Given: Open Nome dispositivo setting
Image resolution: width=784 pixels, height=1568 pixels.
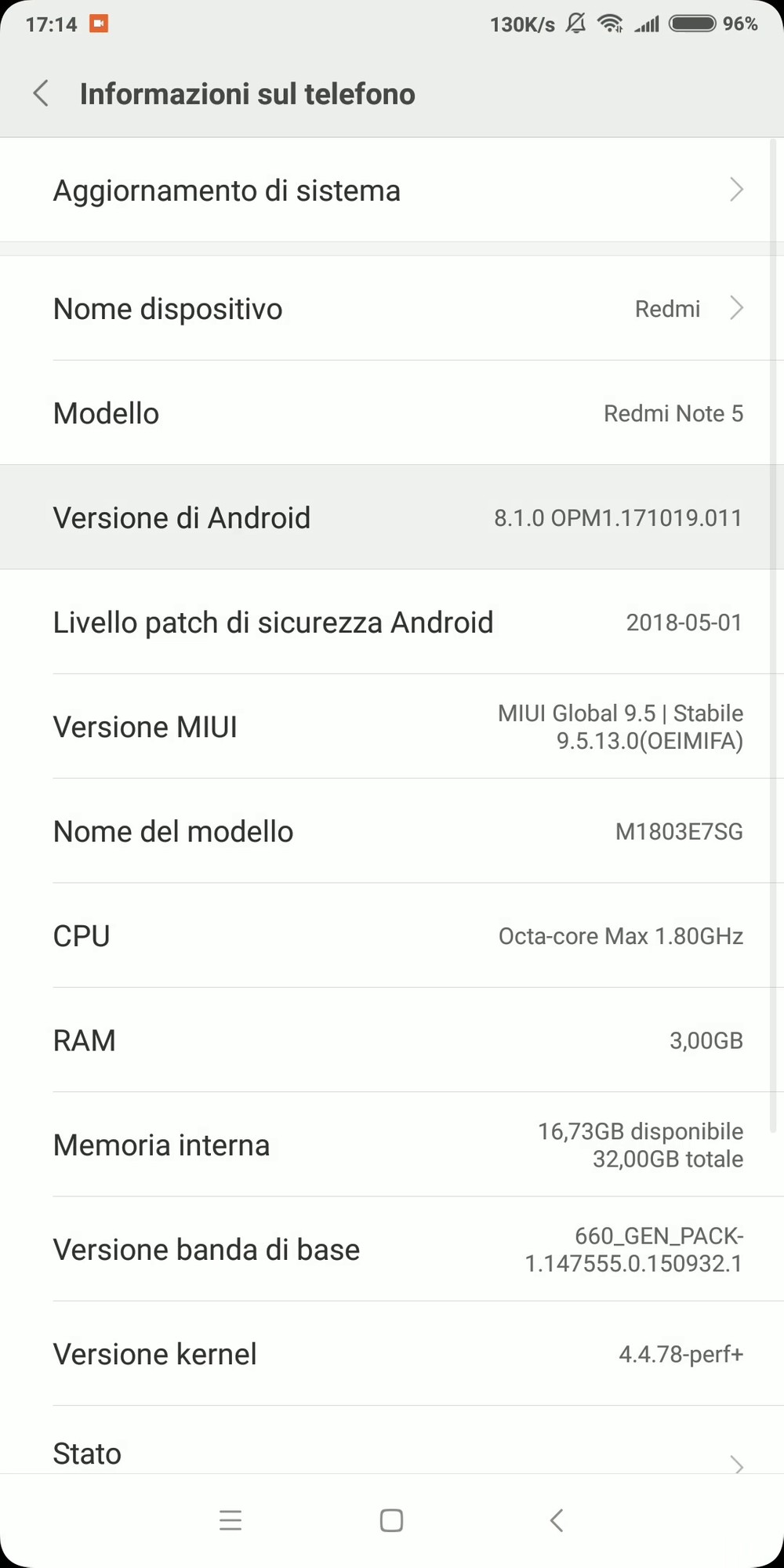Looking at the screenshot, I should point(392,308).
